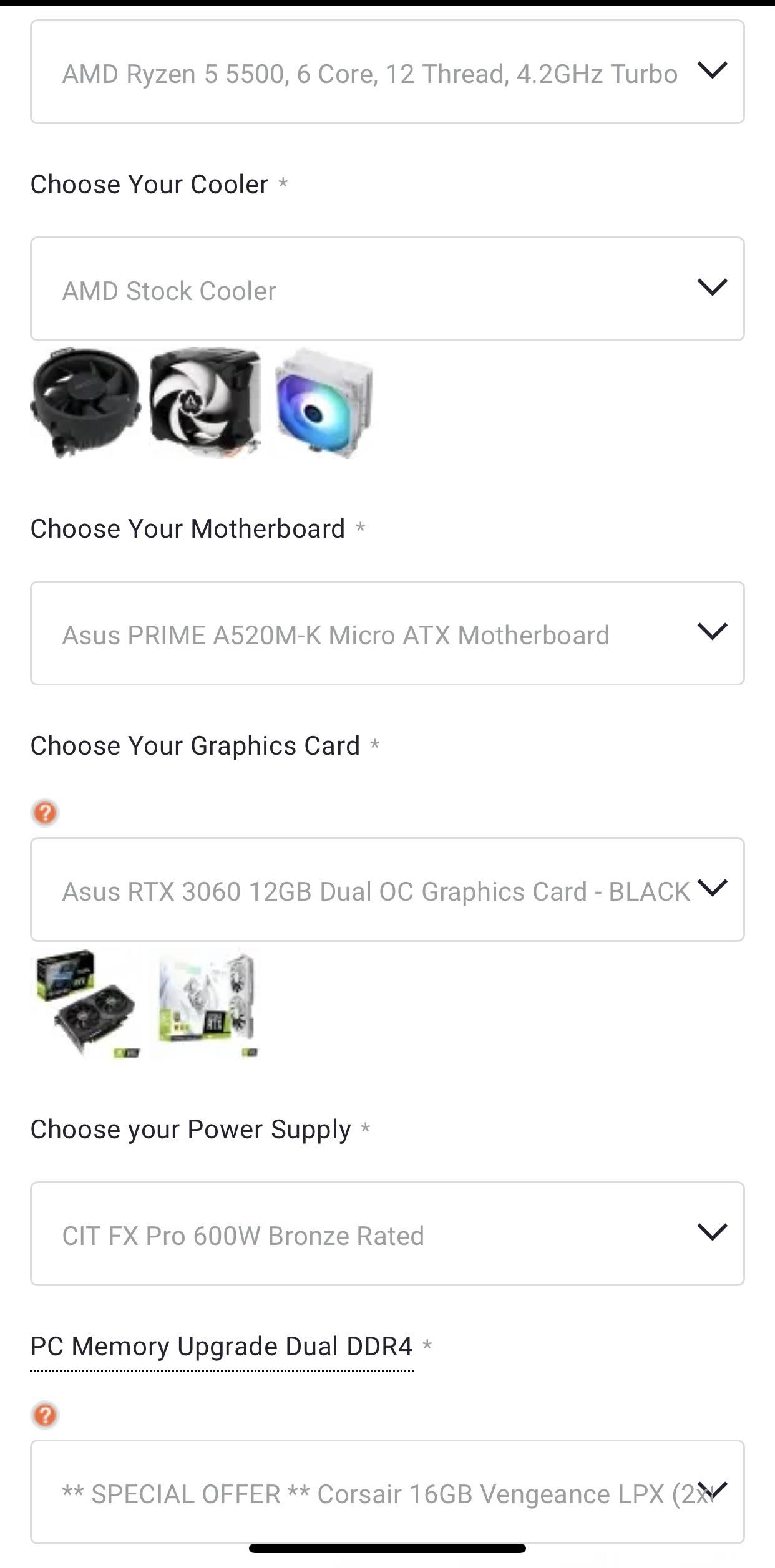Open the AMD Ryzen 5 5500 processor dropdown
775x1568 pixels.
pyautogui.click(x=387, y=72)
